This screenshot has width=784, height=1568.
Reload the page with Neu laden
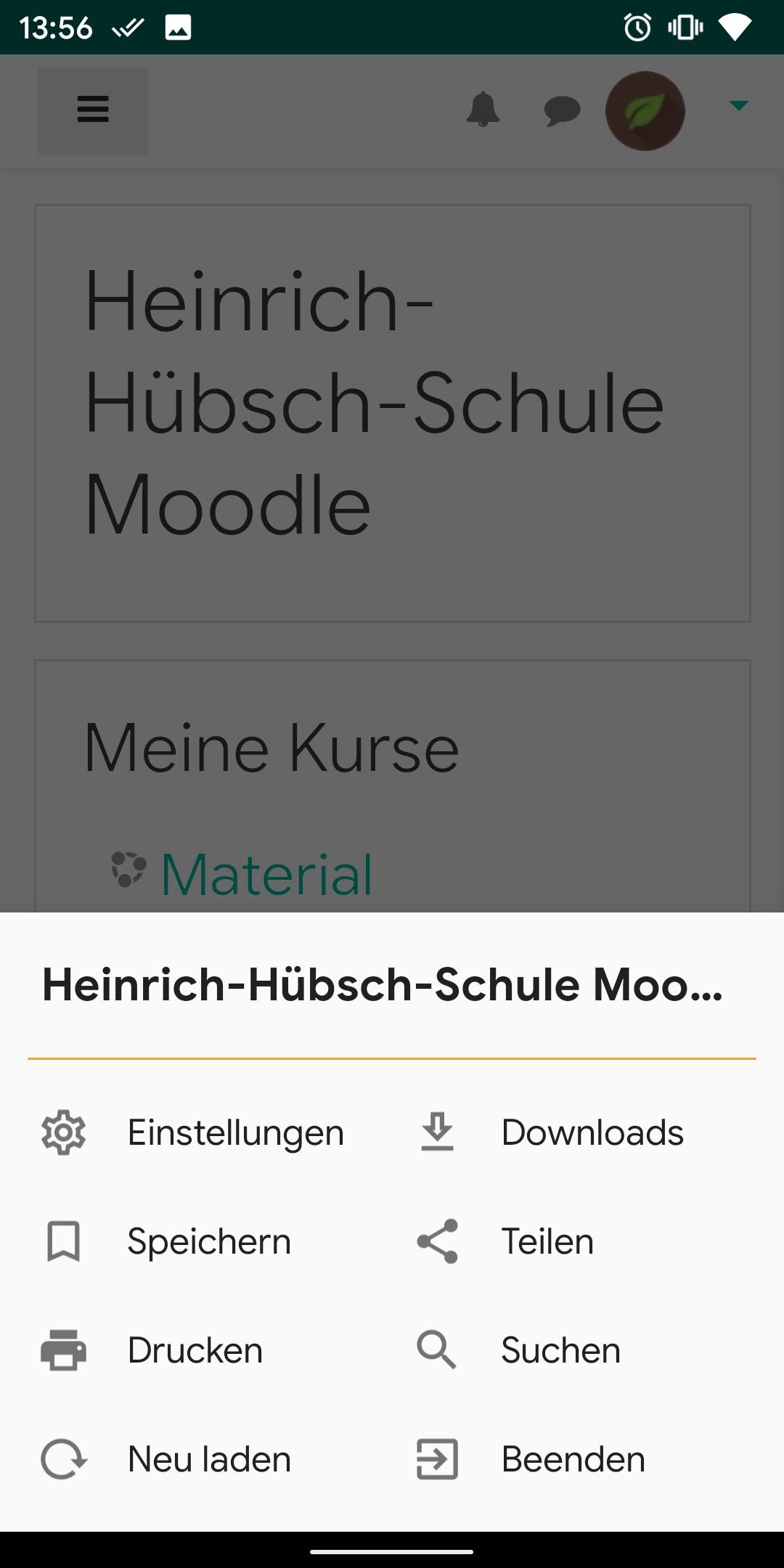167,1459
